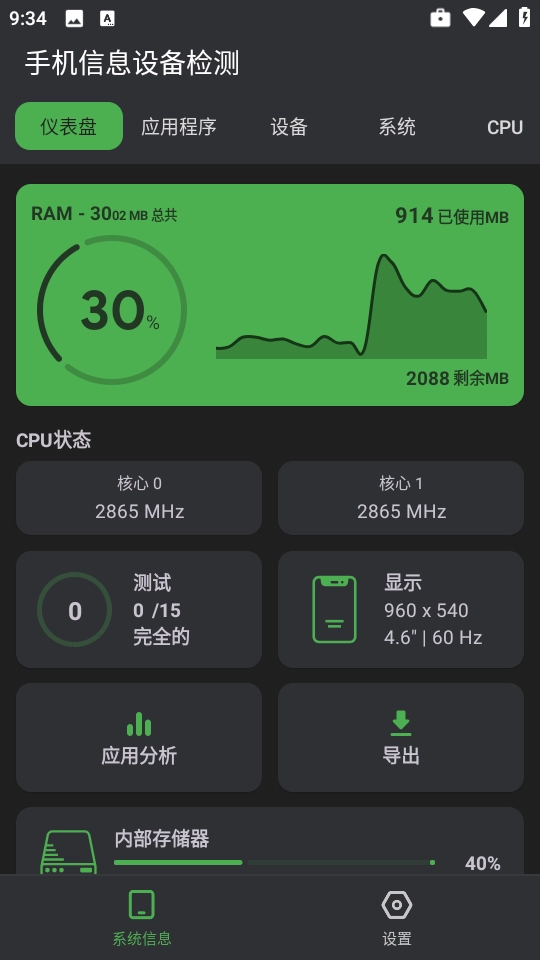
Task: Go to 设置 in the bottom navigation
Action: (397, 917)
